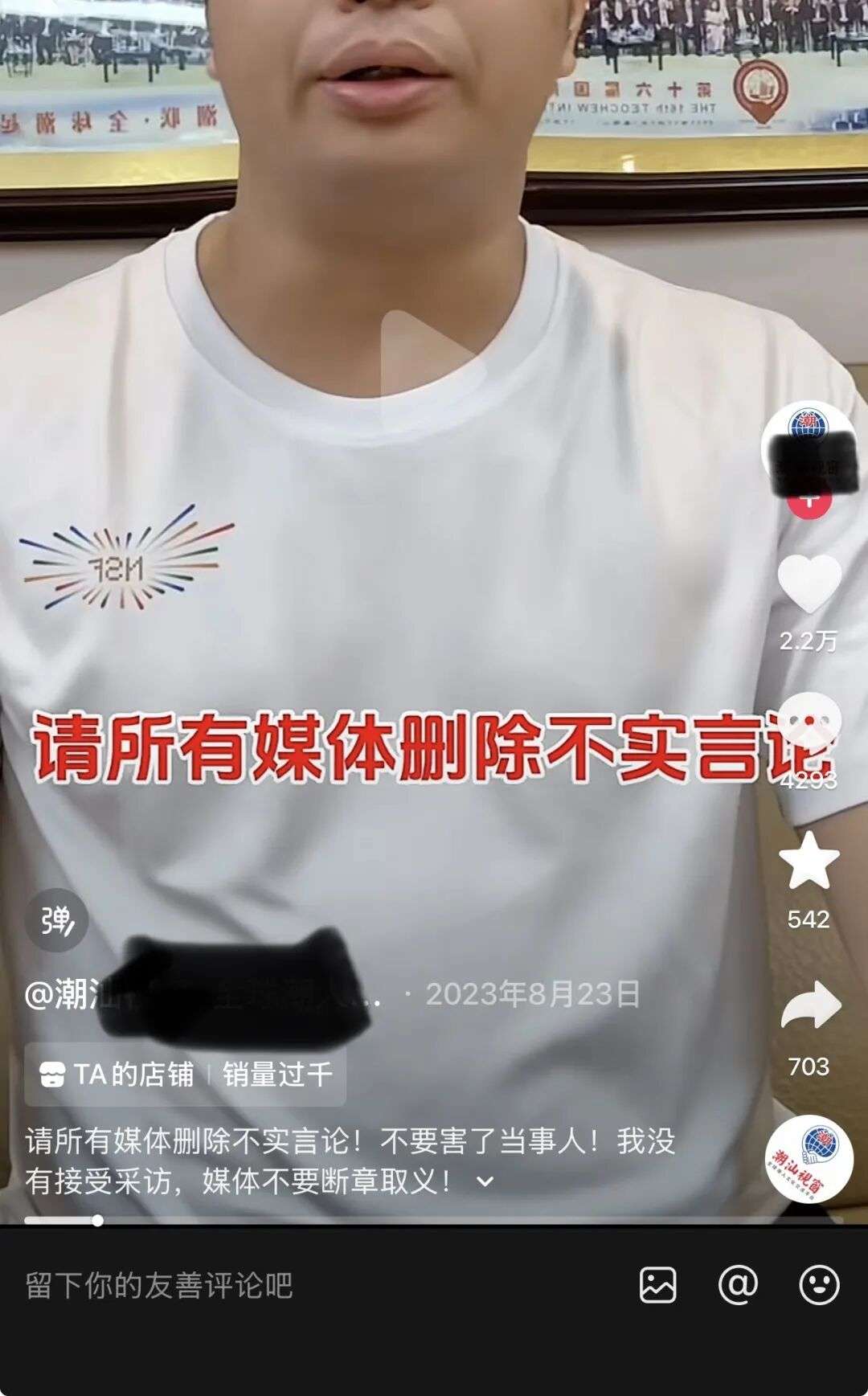The image size is (868, 1396).
Task: Expand the full video caption
Action: [x=485, y=1181]
